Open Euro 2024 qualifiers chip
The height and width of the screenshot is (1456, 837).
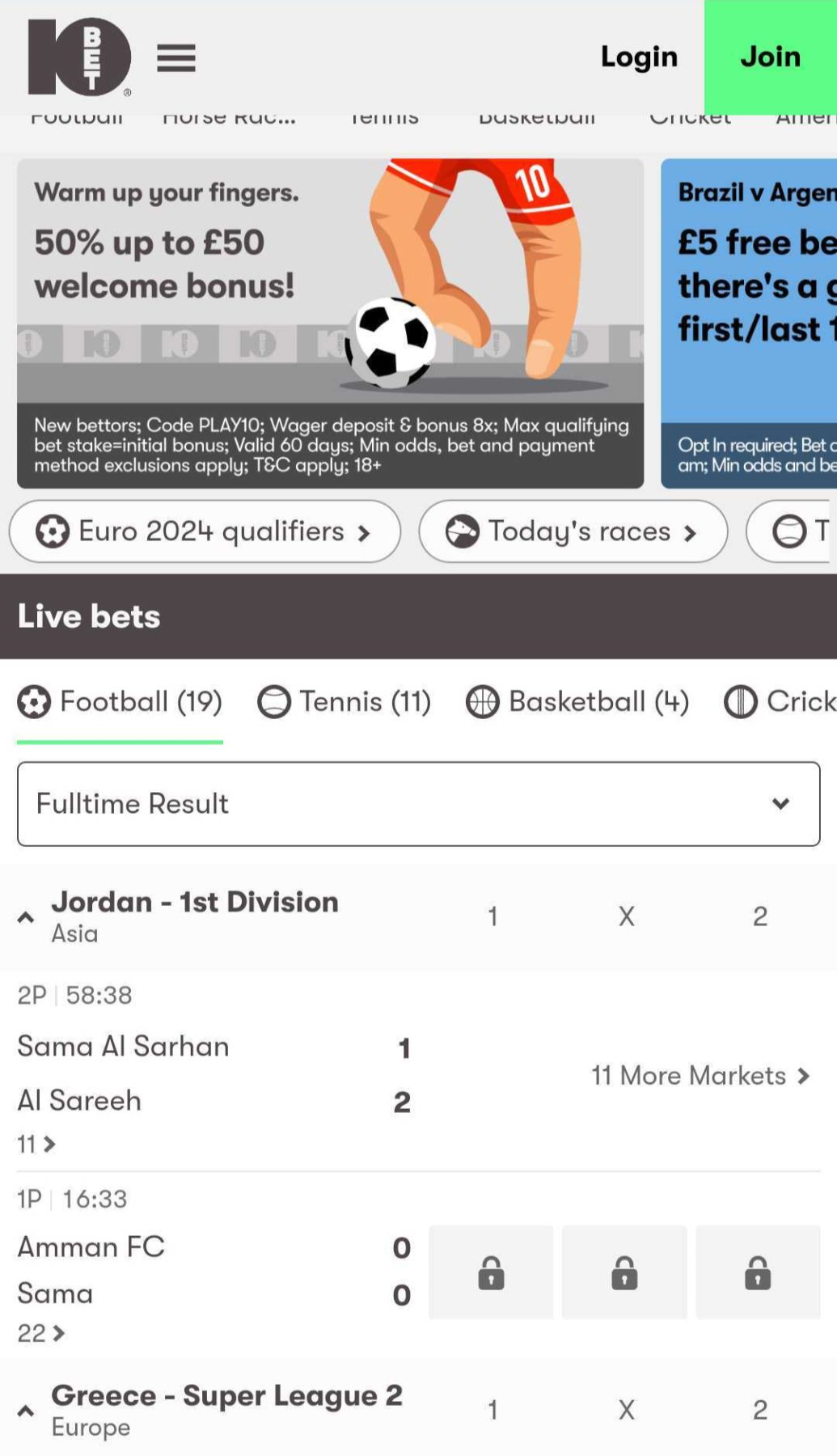coord(205,531)
